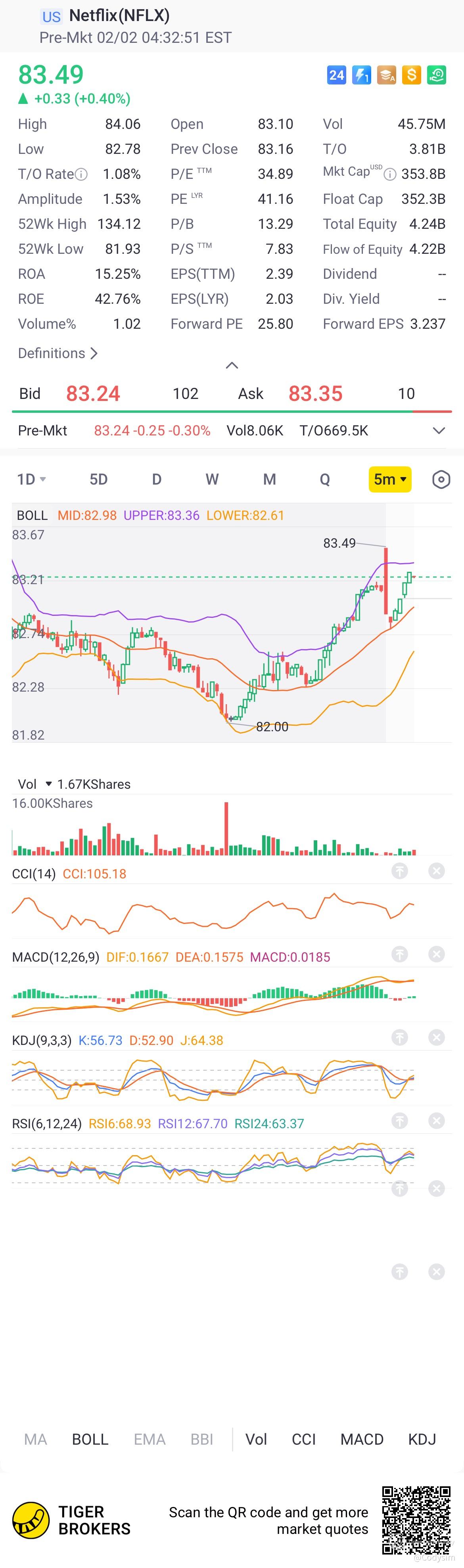
Task: Move KDJ(9,3,3) panel to top
Action: pyautogui.click(x=399, y=1038)
